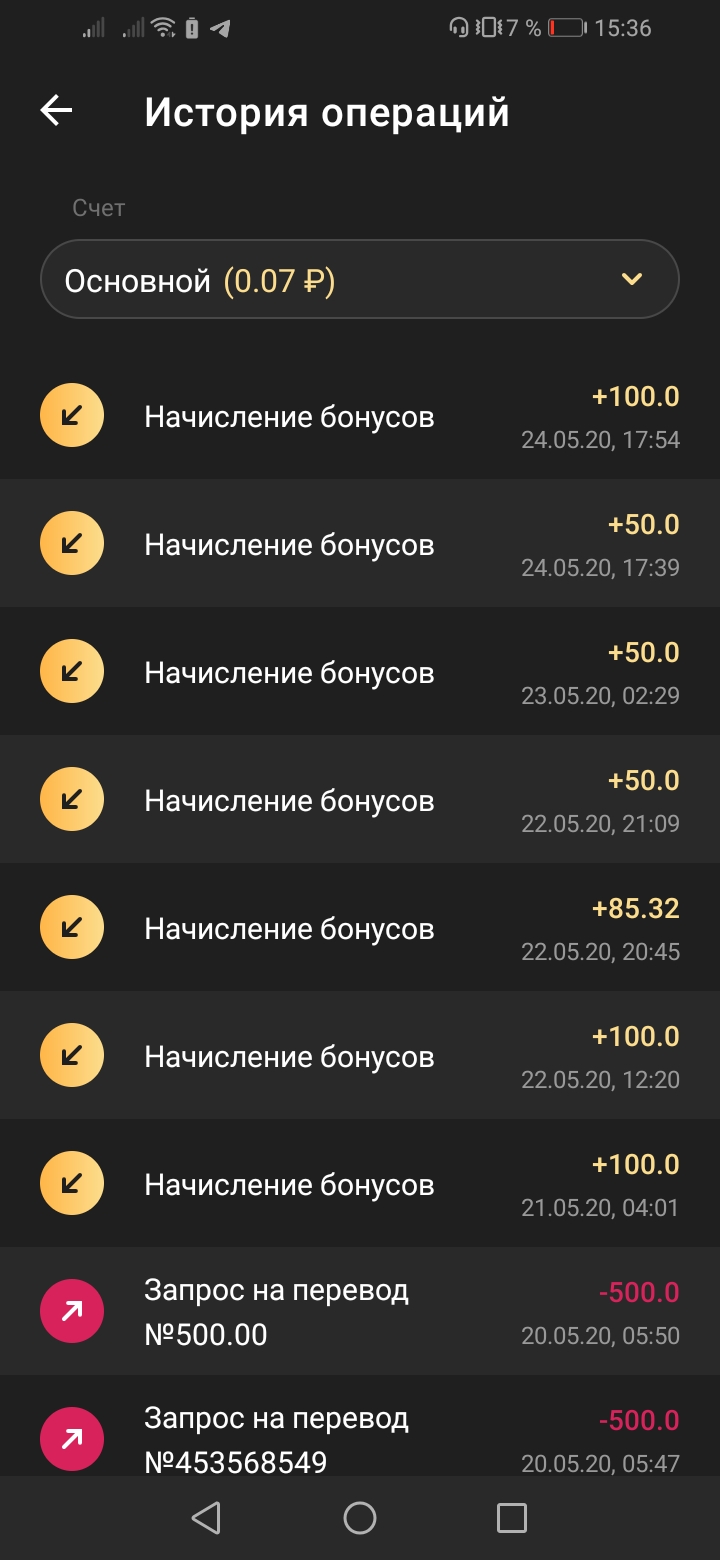Select the incoming icon for the 21.05.20 bonus entry
This screenshot has height=1560, width=720.
coord(71,1183)
